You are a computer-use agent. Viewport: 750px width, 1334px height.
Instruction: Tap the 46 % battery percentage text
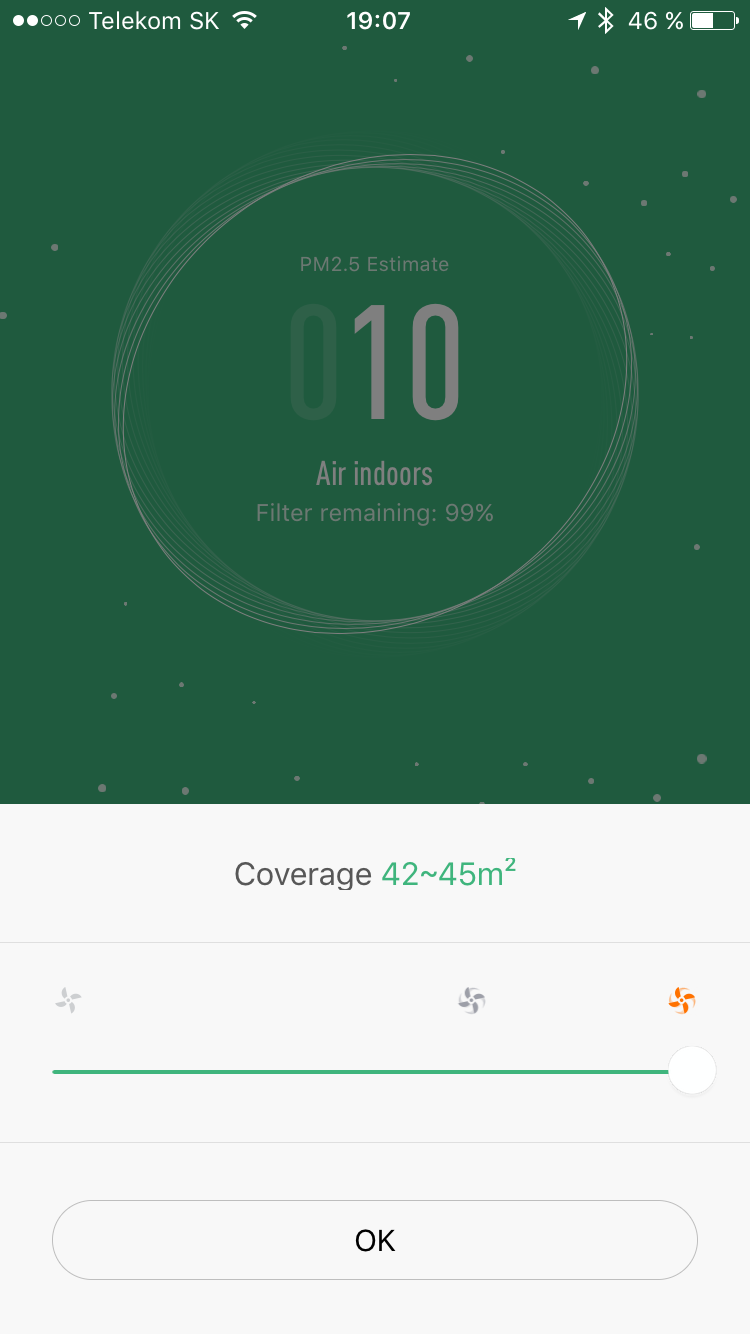650,19
